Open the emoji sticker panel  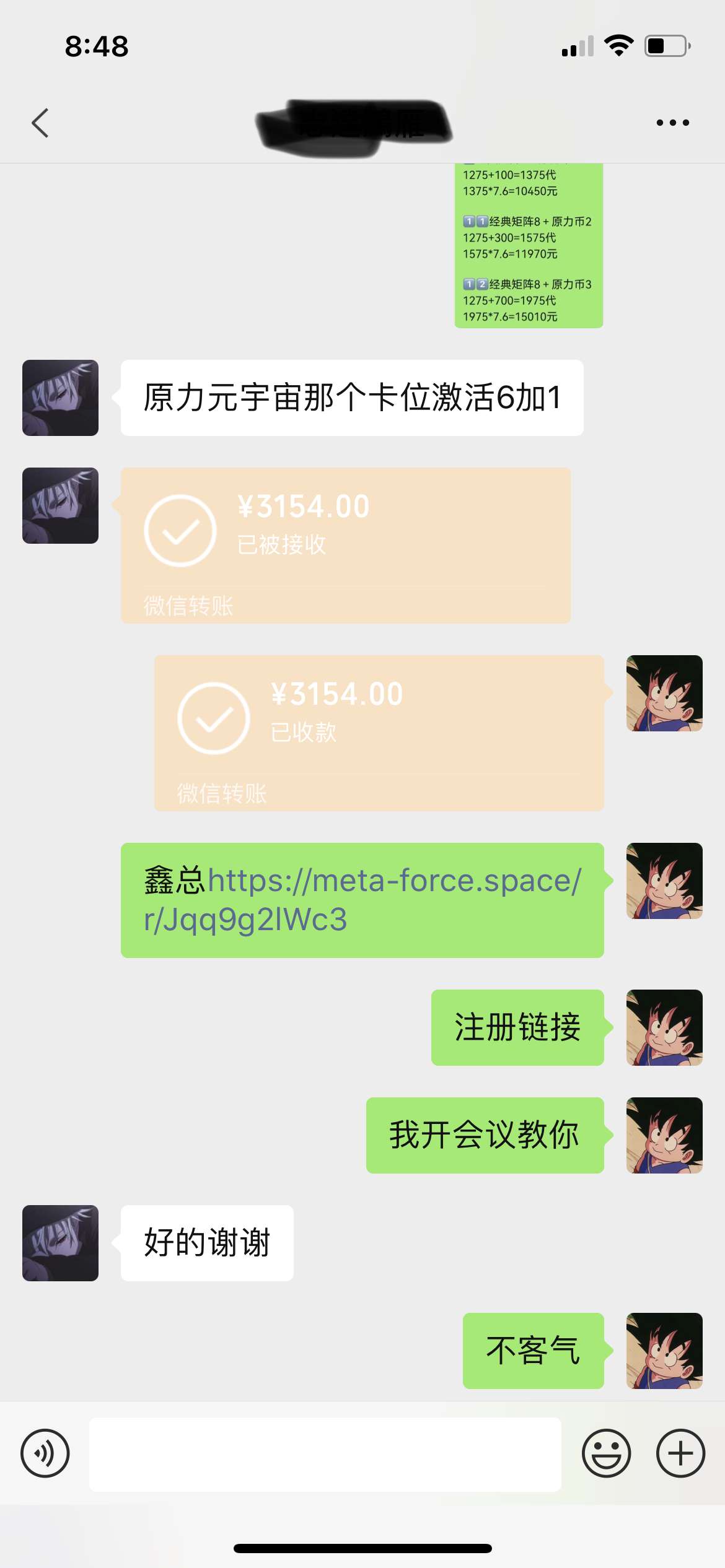(x=606, y=1453)
